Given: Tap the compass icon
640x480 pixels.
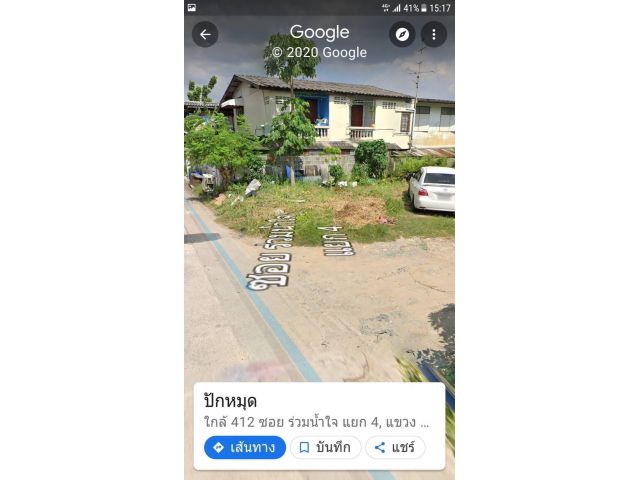Looking at the screenshot, I should (x=402, y=34).
